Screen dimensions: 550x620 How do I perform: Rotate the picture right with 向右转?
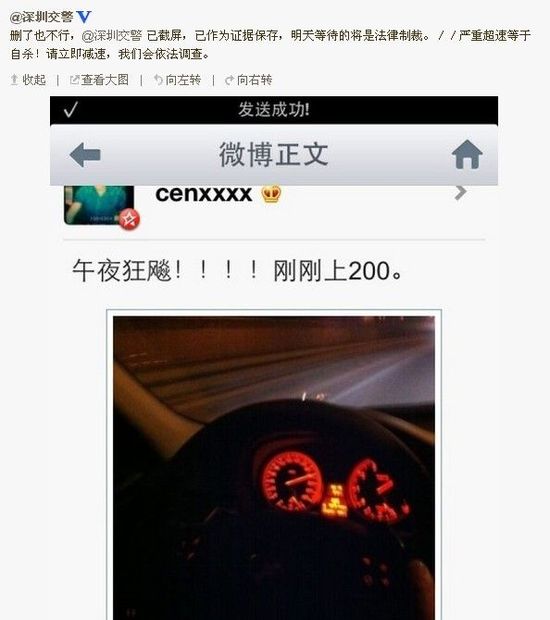coord(248,80)
